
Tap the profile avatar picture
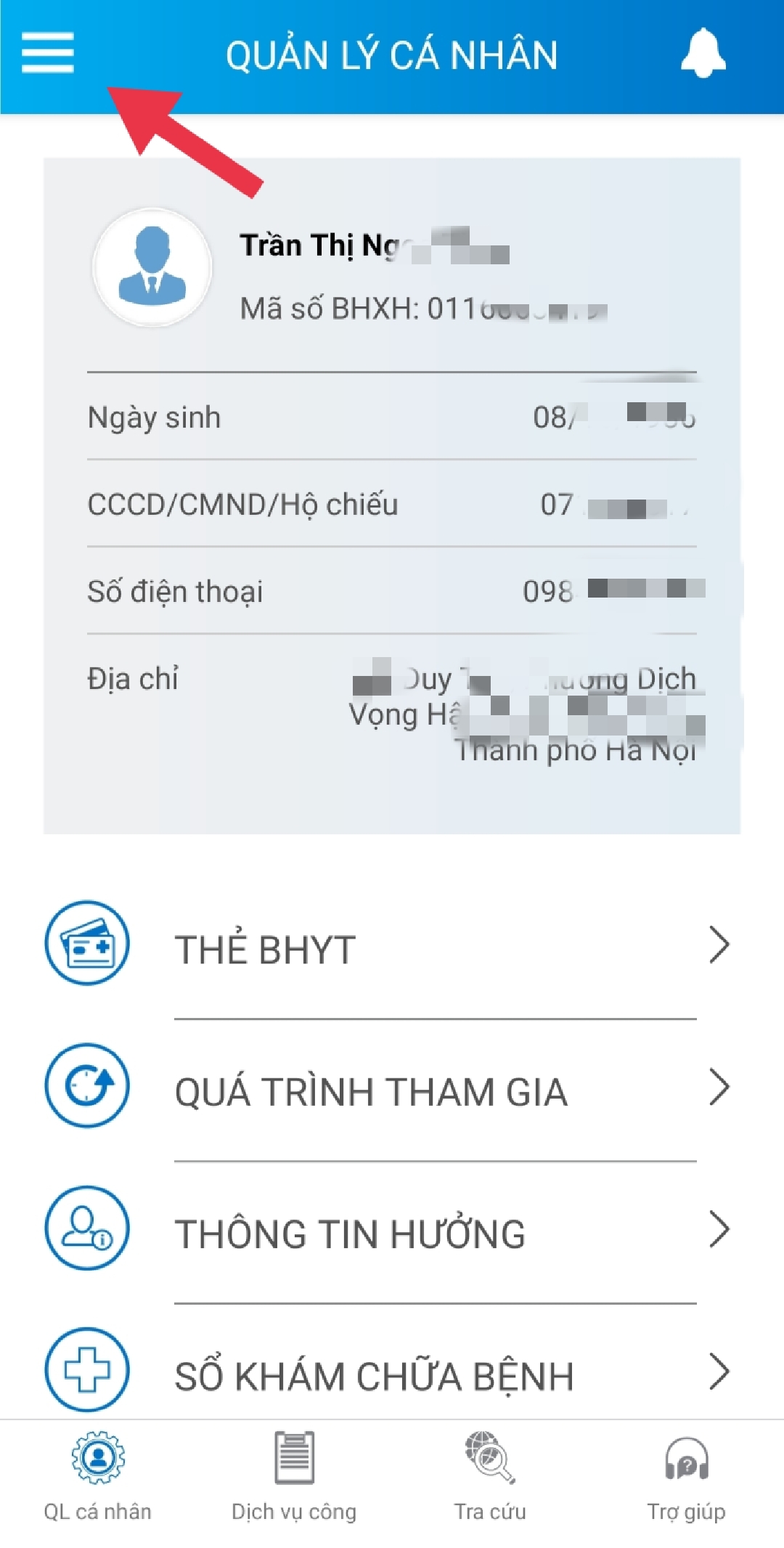tap(152, 267)
